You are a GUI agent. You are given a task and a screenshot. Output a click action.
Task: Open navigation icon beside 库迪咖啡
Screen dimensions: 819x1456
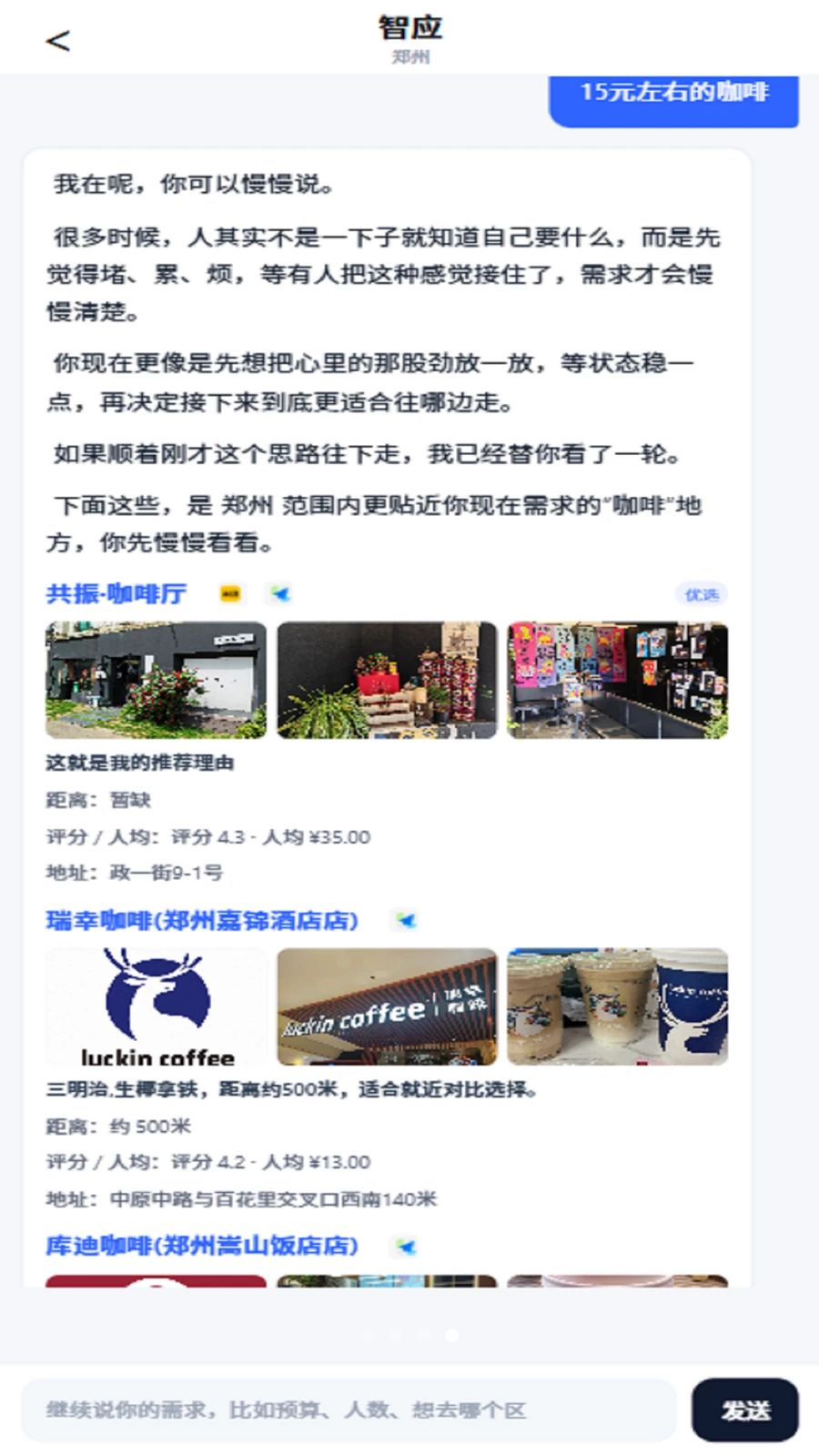pyautogui.click(x=405, y=1246)
